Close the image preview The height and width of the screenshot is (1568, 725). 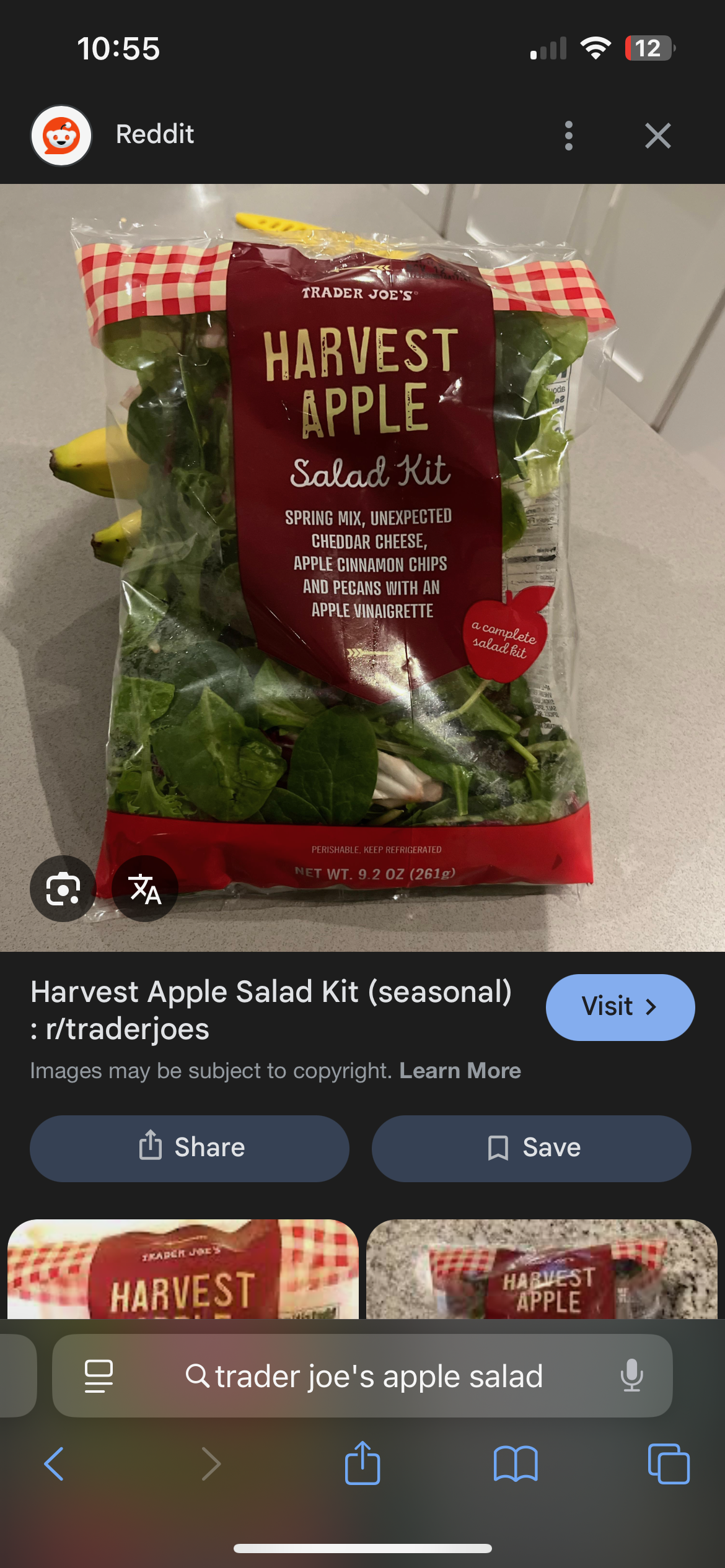tap(657, 136)
